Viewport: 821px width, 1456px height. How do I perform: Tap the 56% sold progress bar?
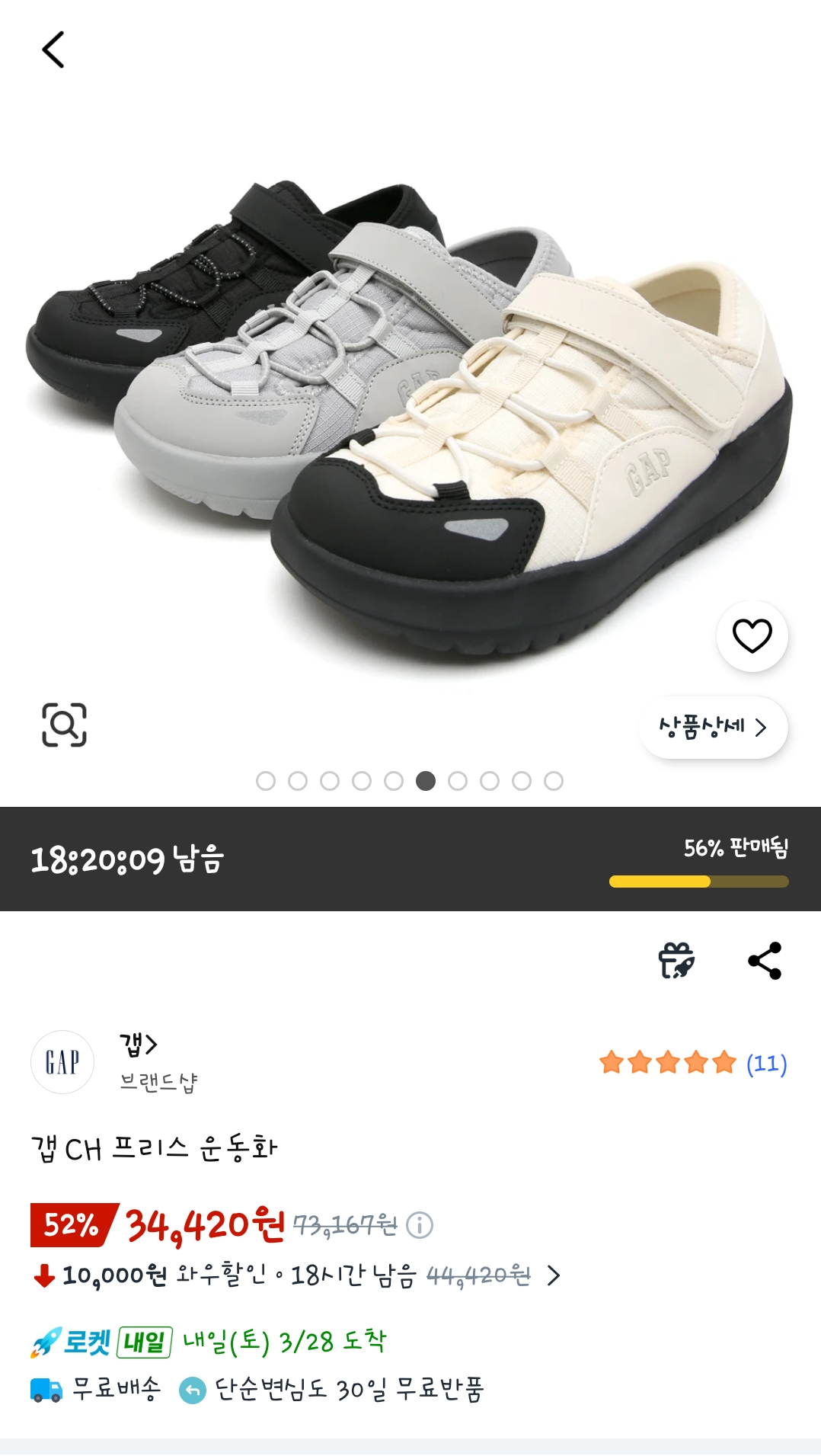pyautogui.click(x=698, y=882)
